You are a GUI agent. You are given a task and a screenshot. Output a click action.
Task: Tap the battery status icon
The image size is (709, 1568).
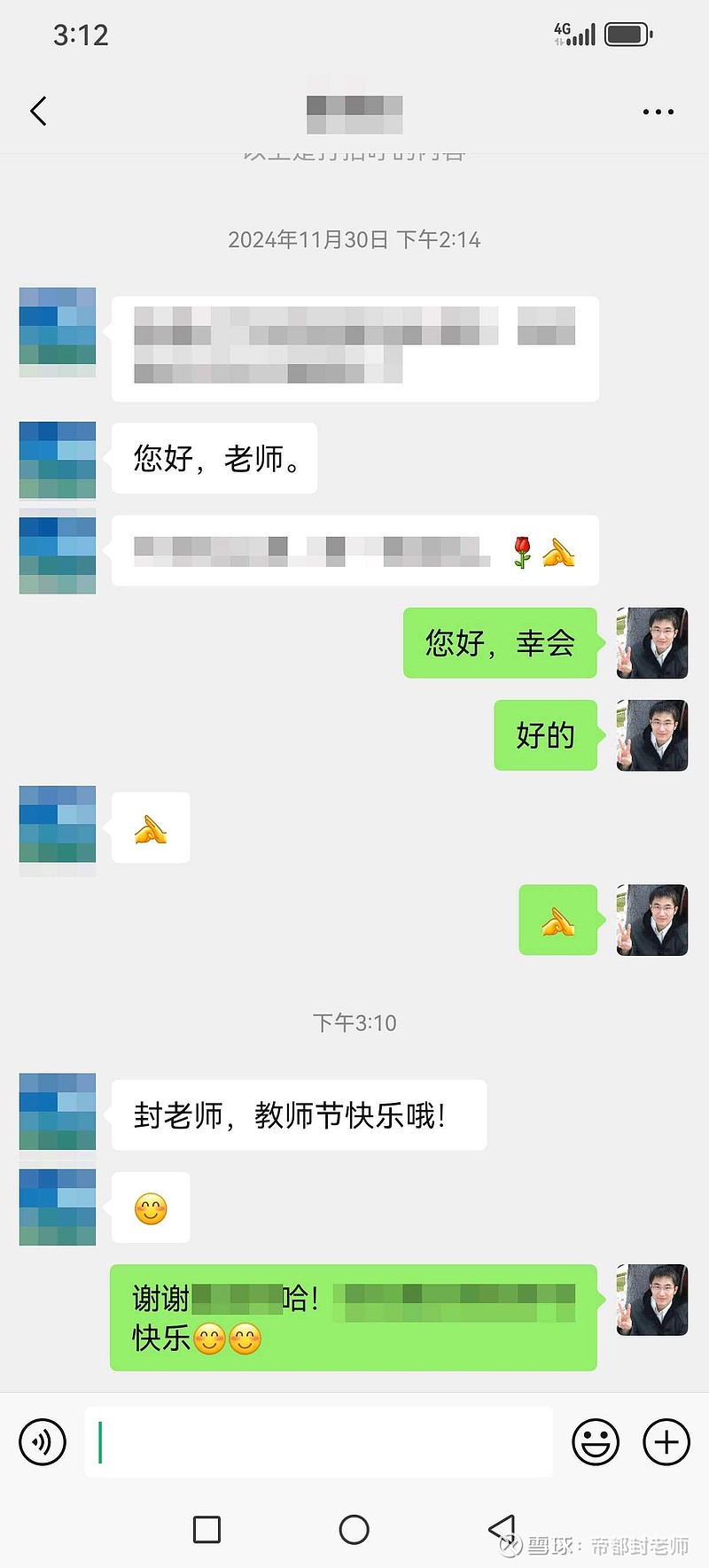pyautogui.click(x=626, y=35)
